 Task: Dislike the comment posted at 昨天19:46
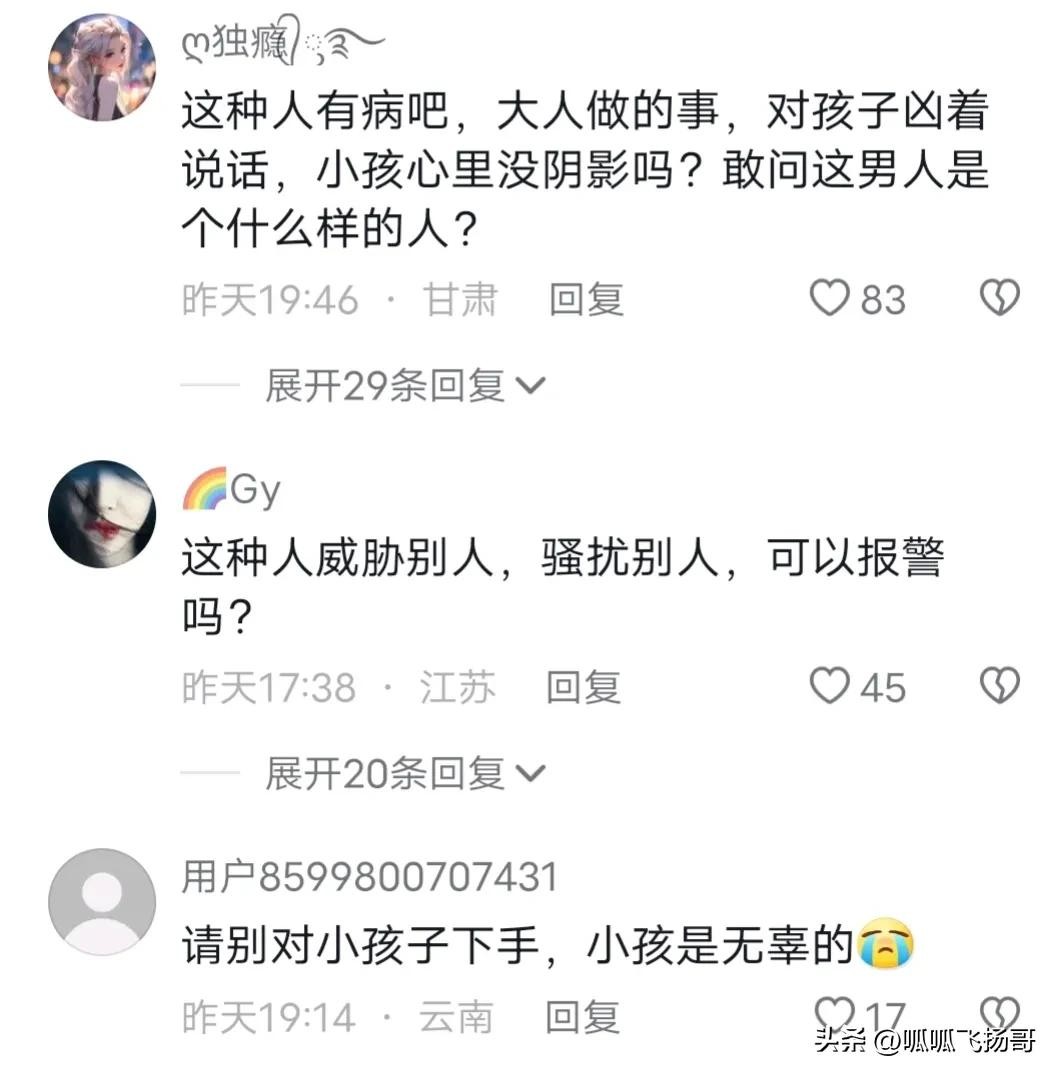click(x=997, y=298)
